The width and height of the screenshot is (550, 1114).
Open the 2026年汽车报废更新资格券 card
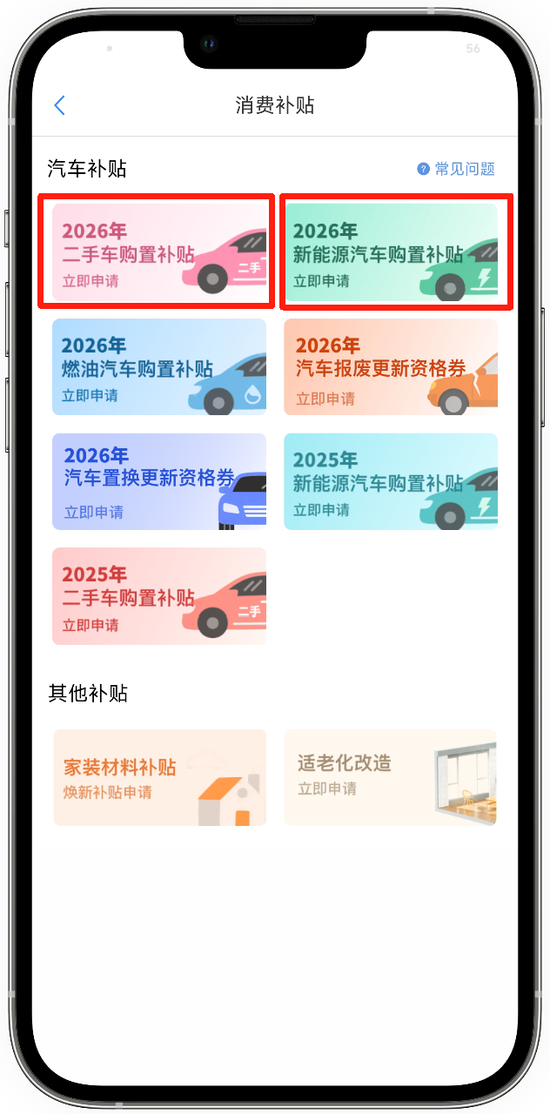coord(391,367)
